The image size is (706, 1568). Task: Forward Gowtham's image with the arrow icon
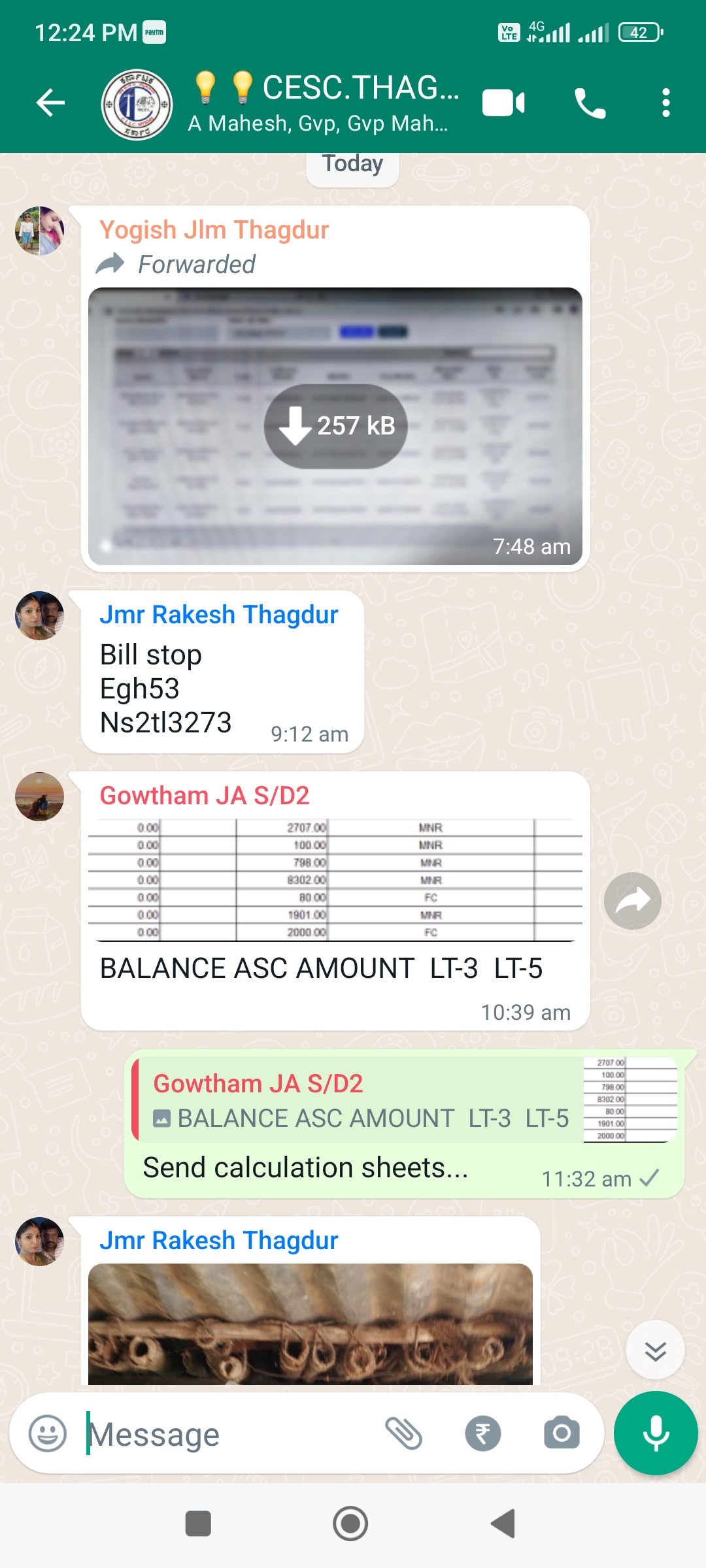coord(632,901)
